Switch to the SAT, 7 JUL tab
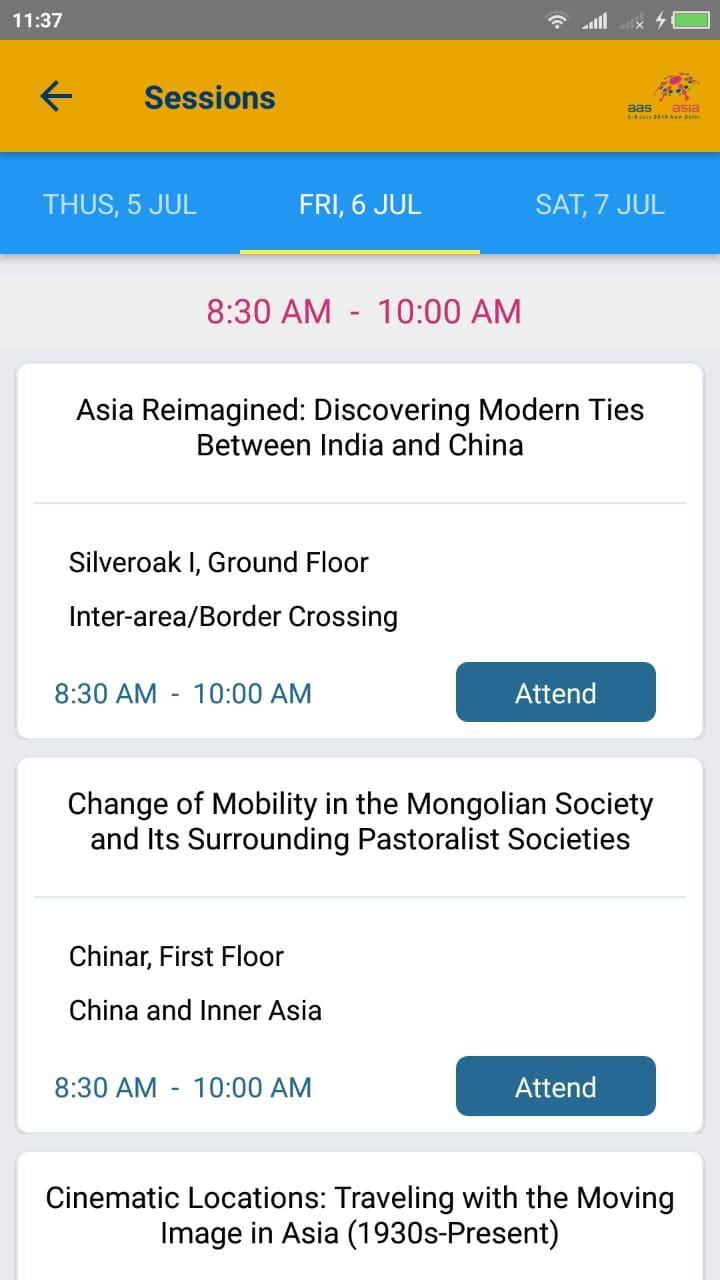The width and height of the screenshot is (720, 1280). (x=598, y=204)
